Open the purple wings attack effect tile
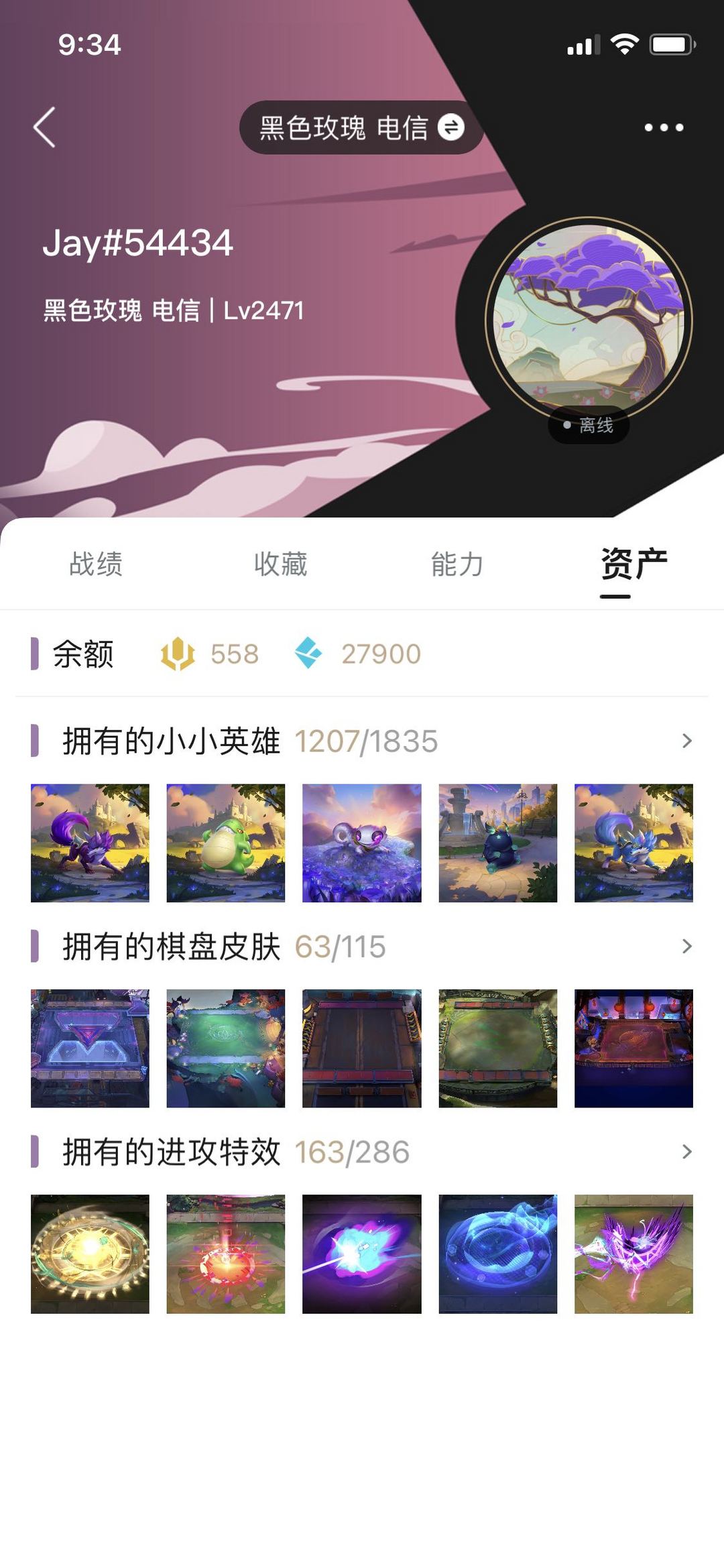 (x=633, y=1254)
